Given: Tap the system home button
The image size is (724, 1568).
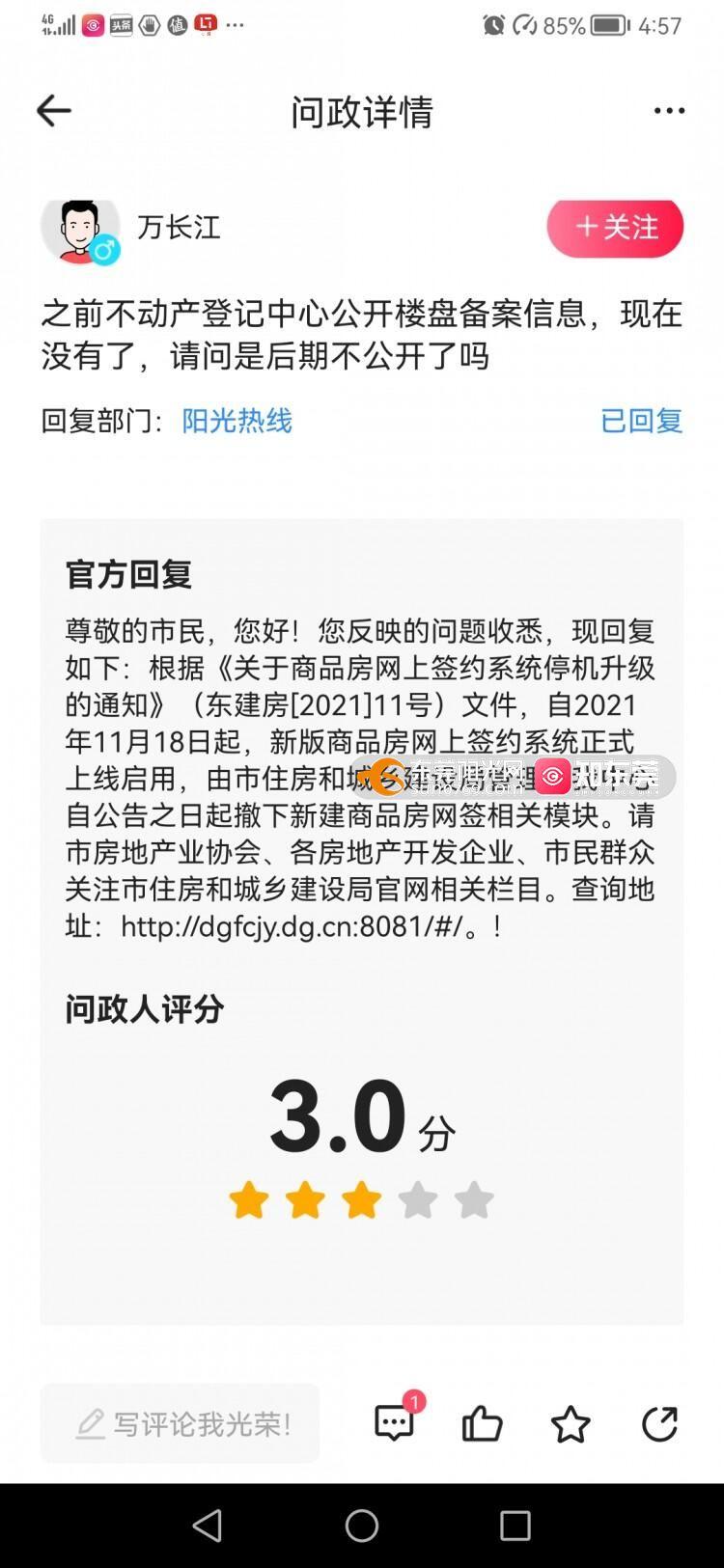Looking at the screenshot, I should (x=362, y=1526).
